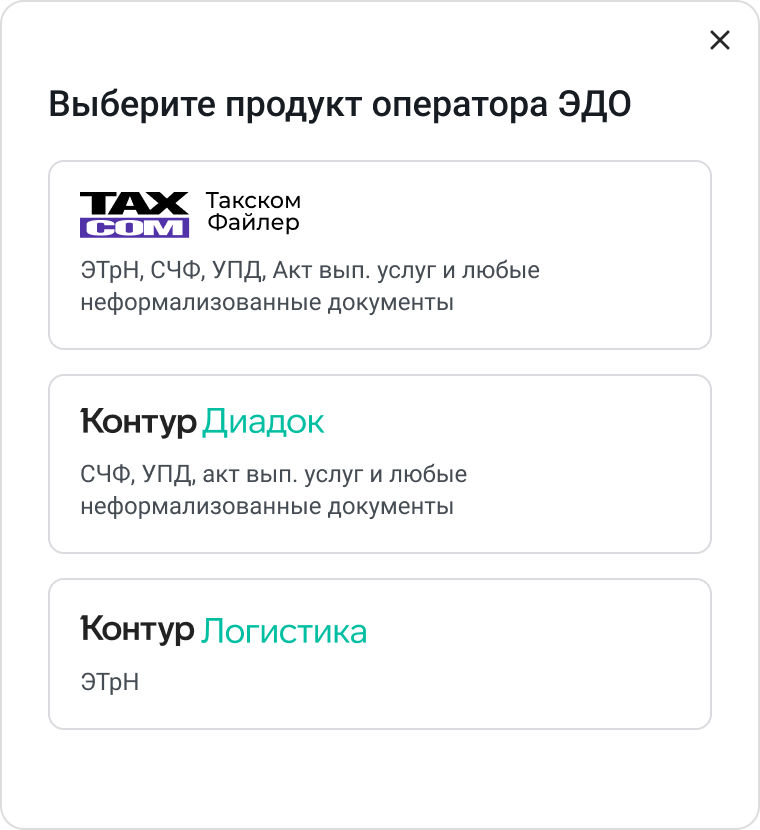Select the Такском Файлер product logo
The width and height of the screenshot is (760, 830).
coord(134,211)
